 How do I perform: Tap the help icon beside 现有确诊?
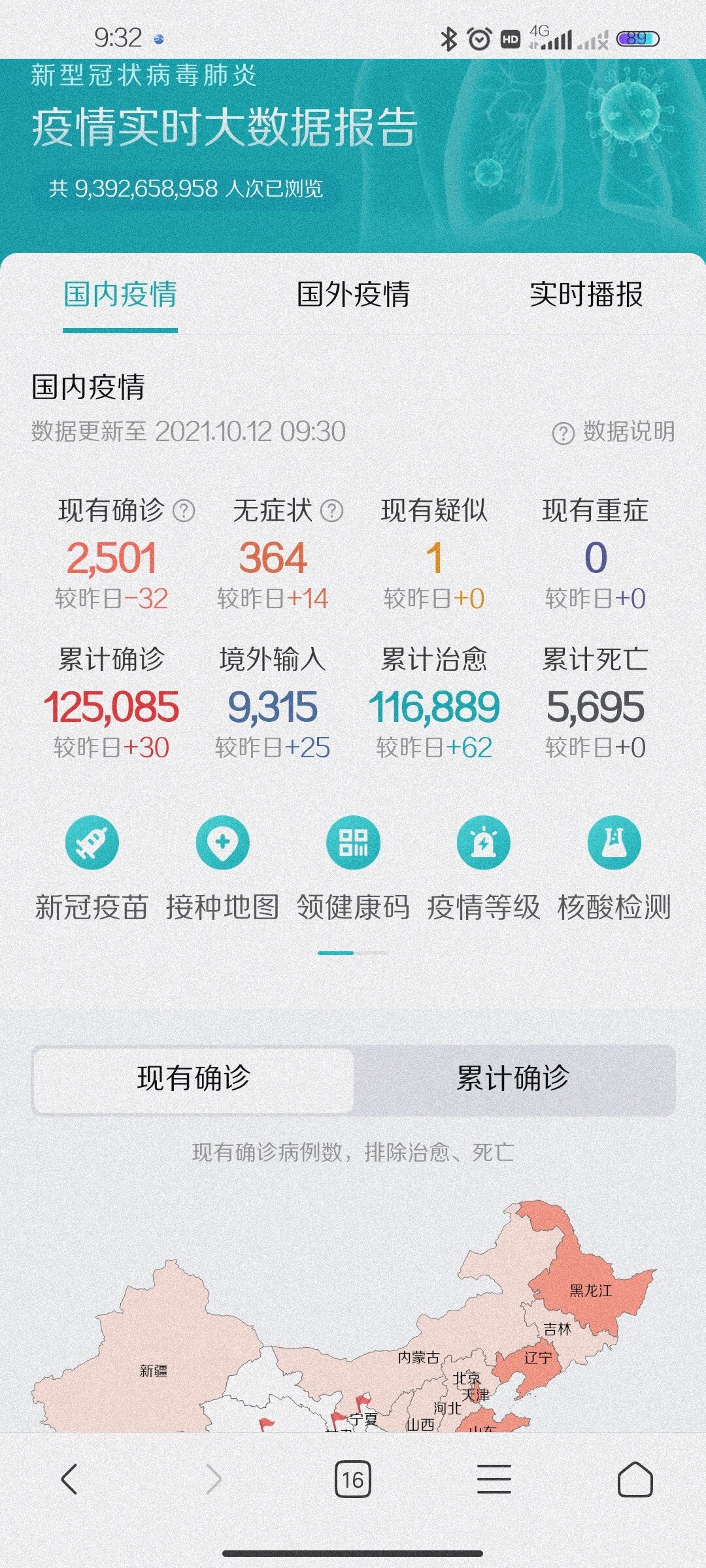pos(184,511)
